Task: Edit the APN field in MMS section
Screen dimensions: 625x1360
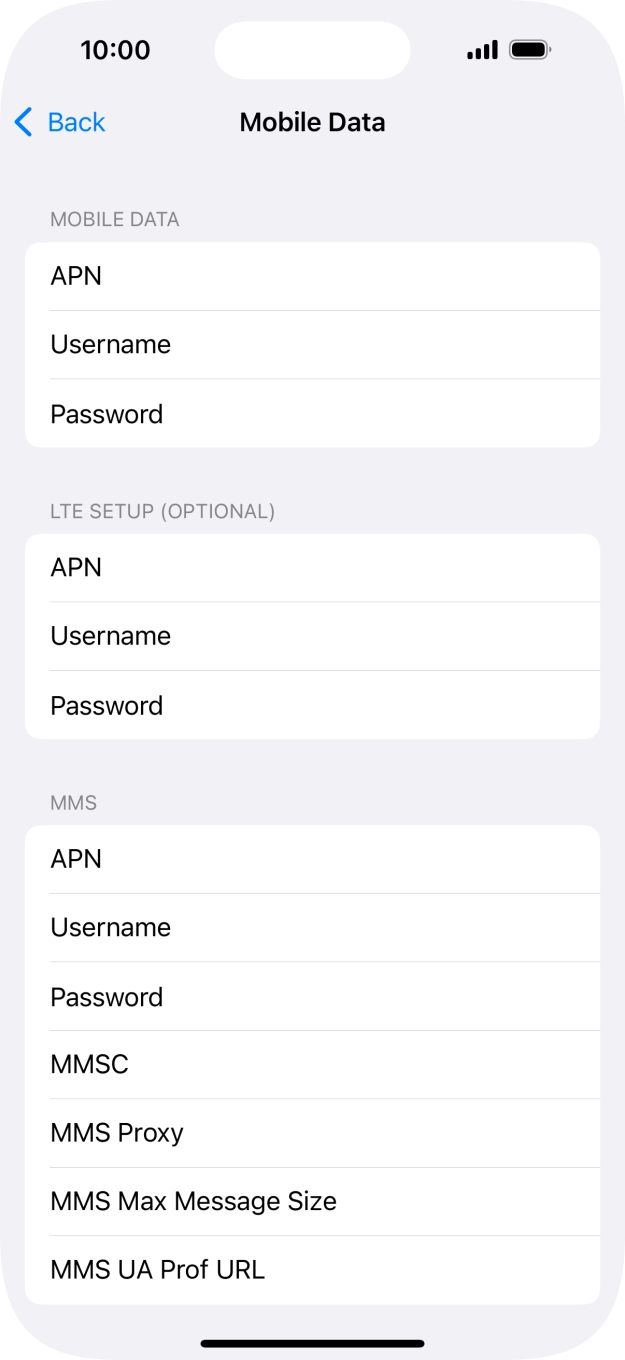Action: coord(312,859)
